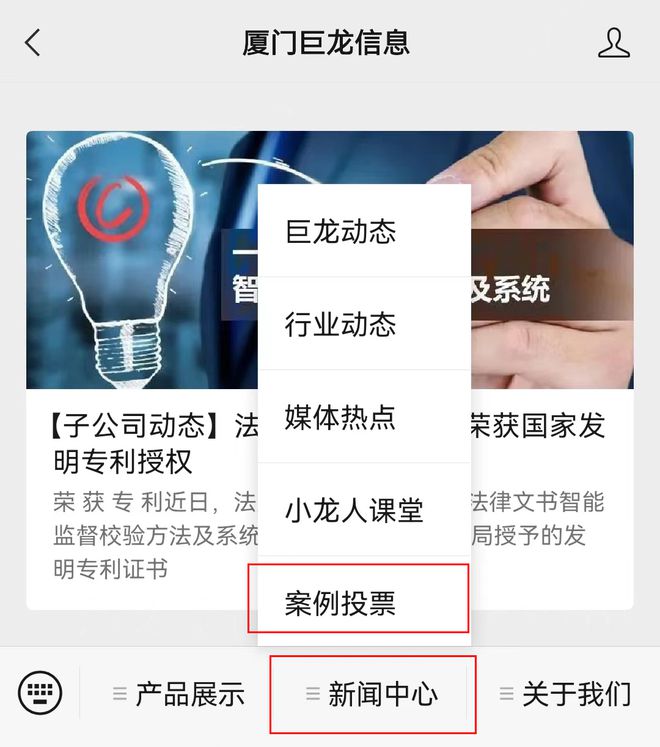Tap the 新闻中心 bottom menu
The height and width of the screenshot is (747, 660).
click(373, 694)
